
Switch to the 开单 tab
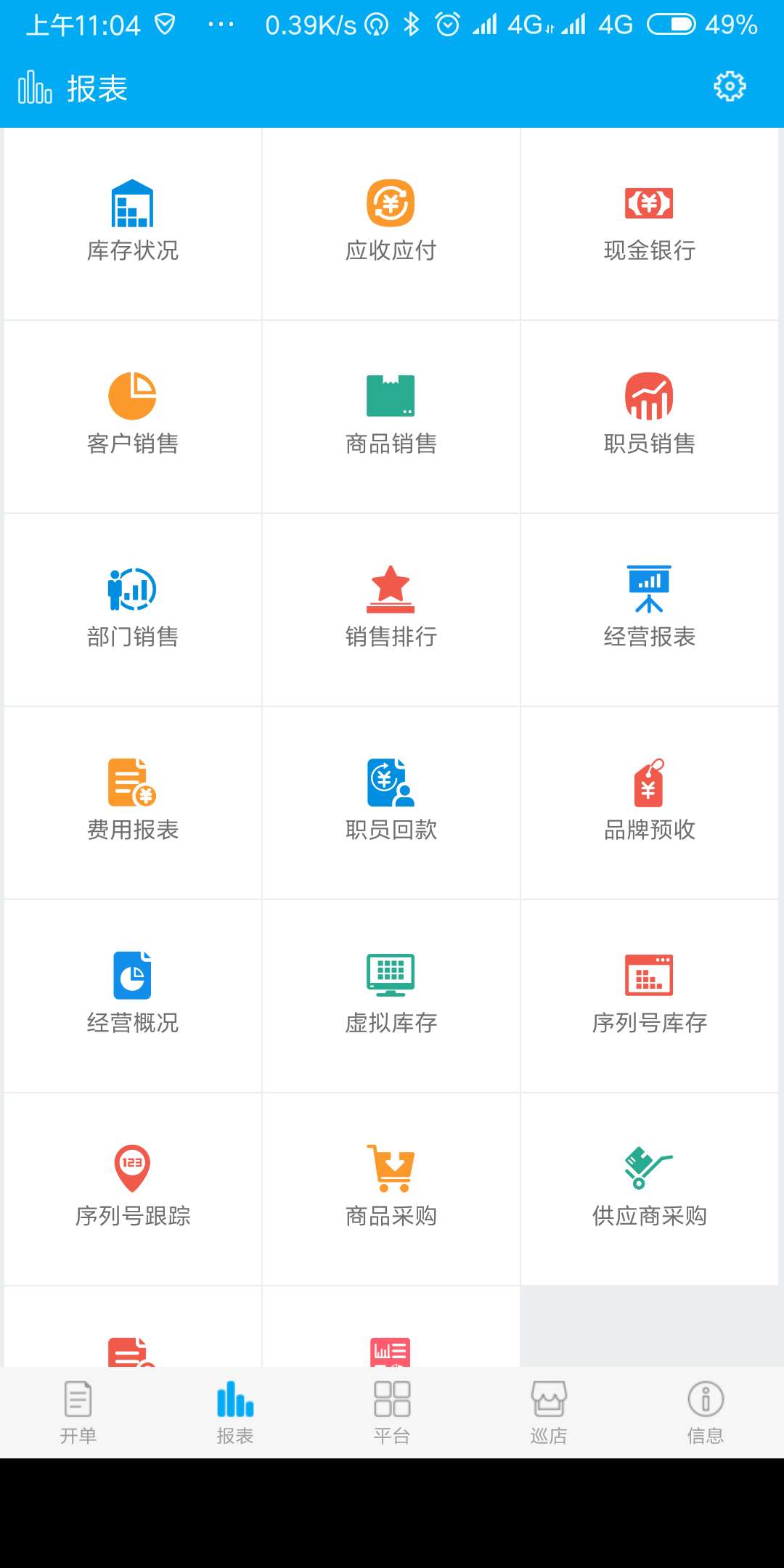(78, 1413)
